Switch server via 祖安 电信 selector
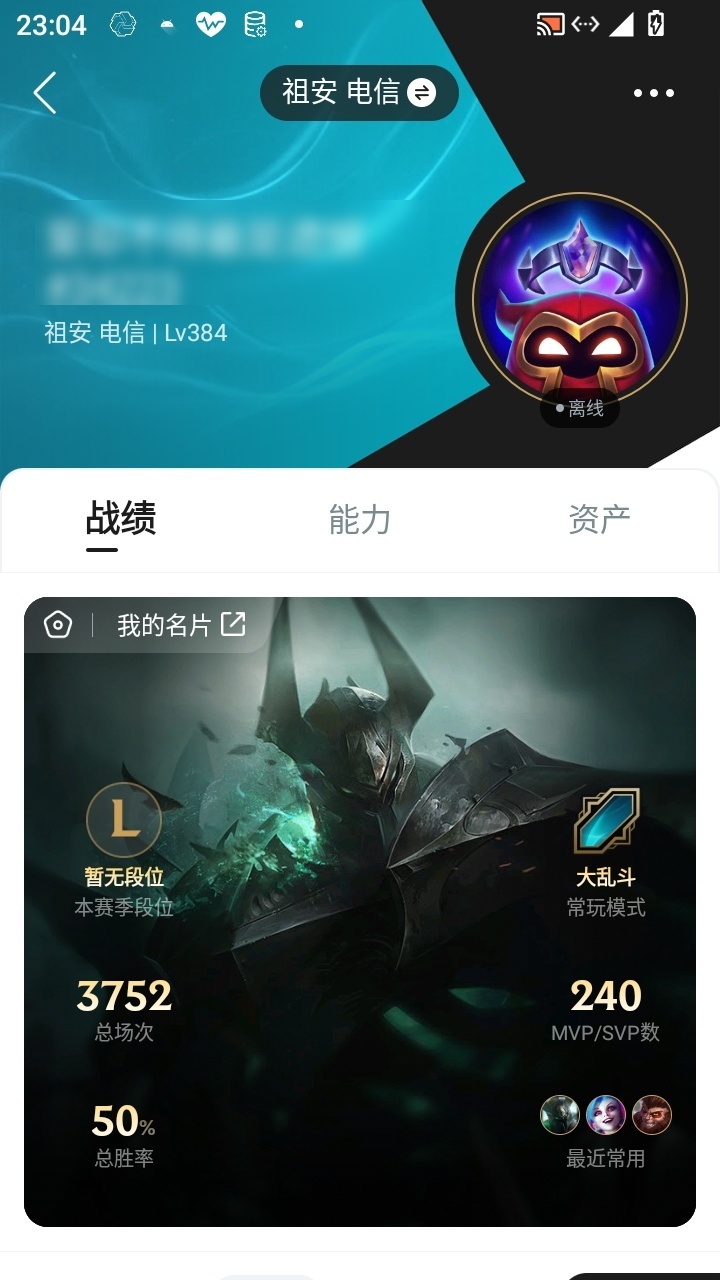 (x=359, y=93)
